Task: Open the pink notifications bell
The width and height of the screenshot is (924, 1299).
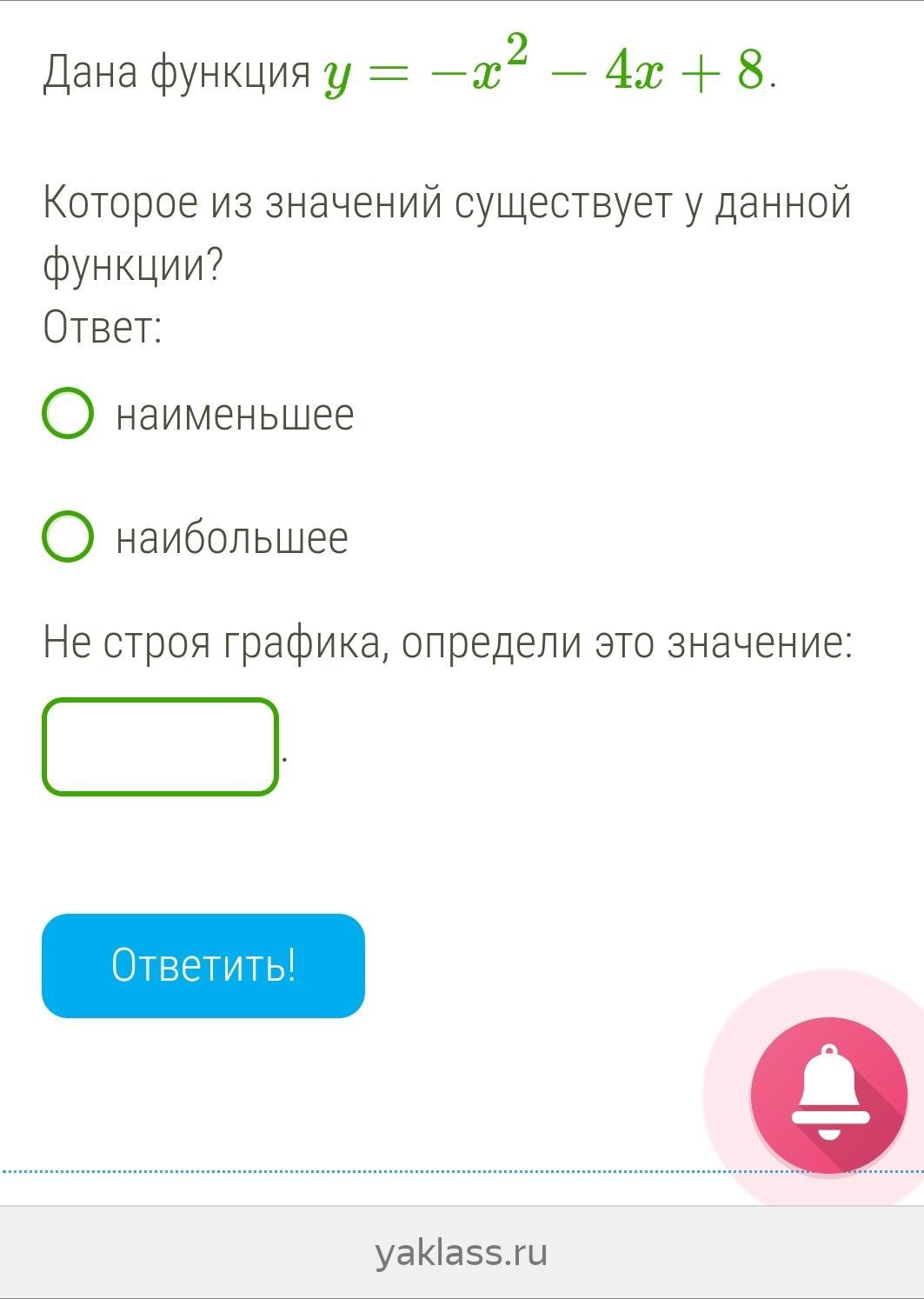Action: click(x=828, y=1095)
